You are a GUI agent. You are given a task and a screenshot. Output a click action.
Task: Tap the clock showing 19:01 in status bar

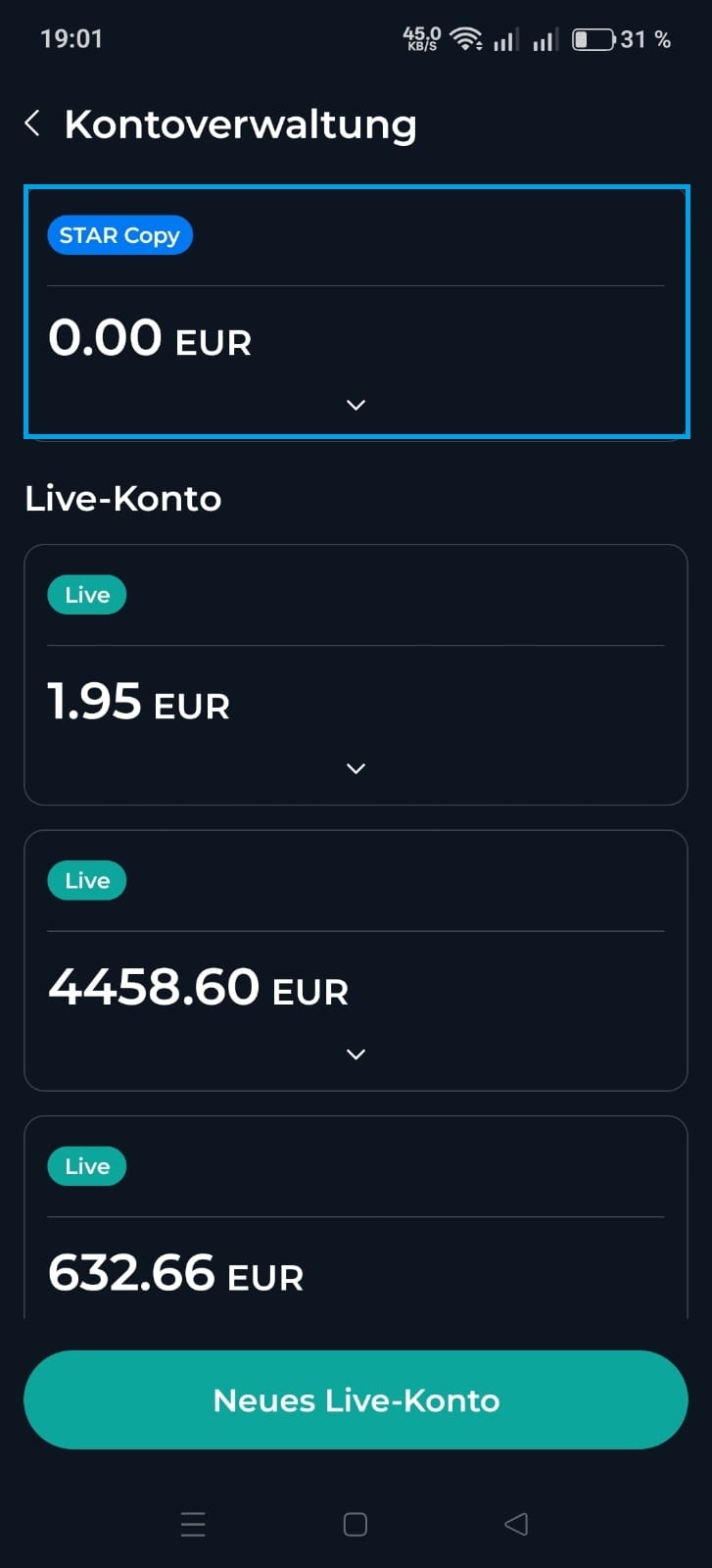point(72,39)
